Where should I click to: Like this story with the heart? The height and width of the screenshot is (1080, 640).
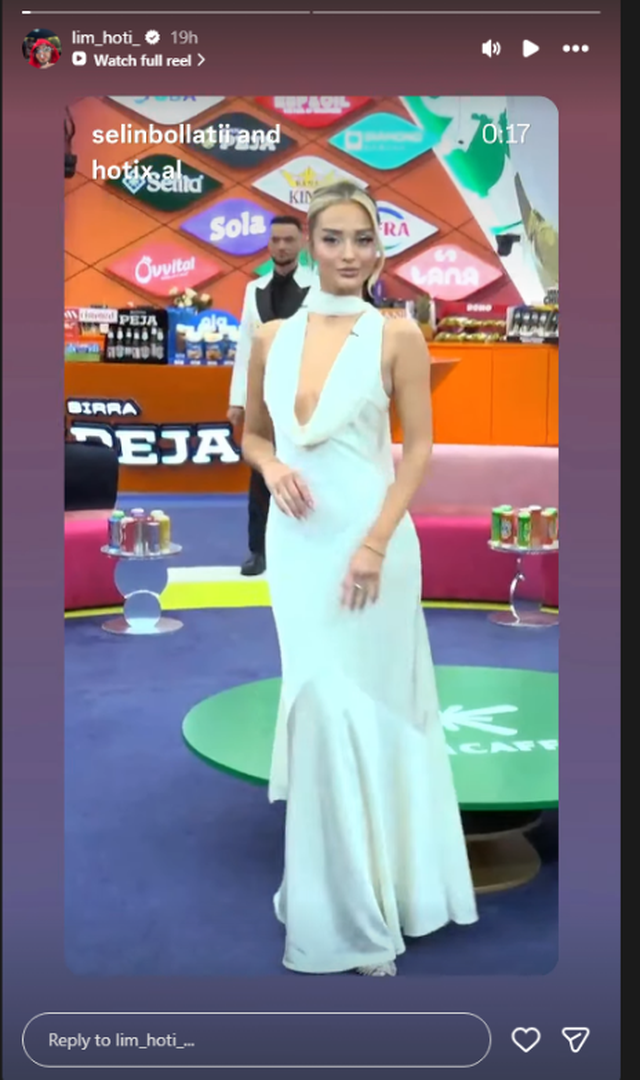pyautogui.click(x=526, y=1040)
